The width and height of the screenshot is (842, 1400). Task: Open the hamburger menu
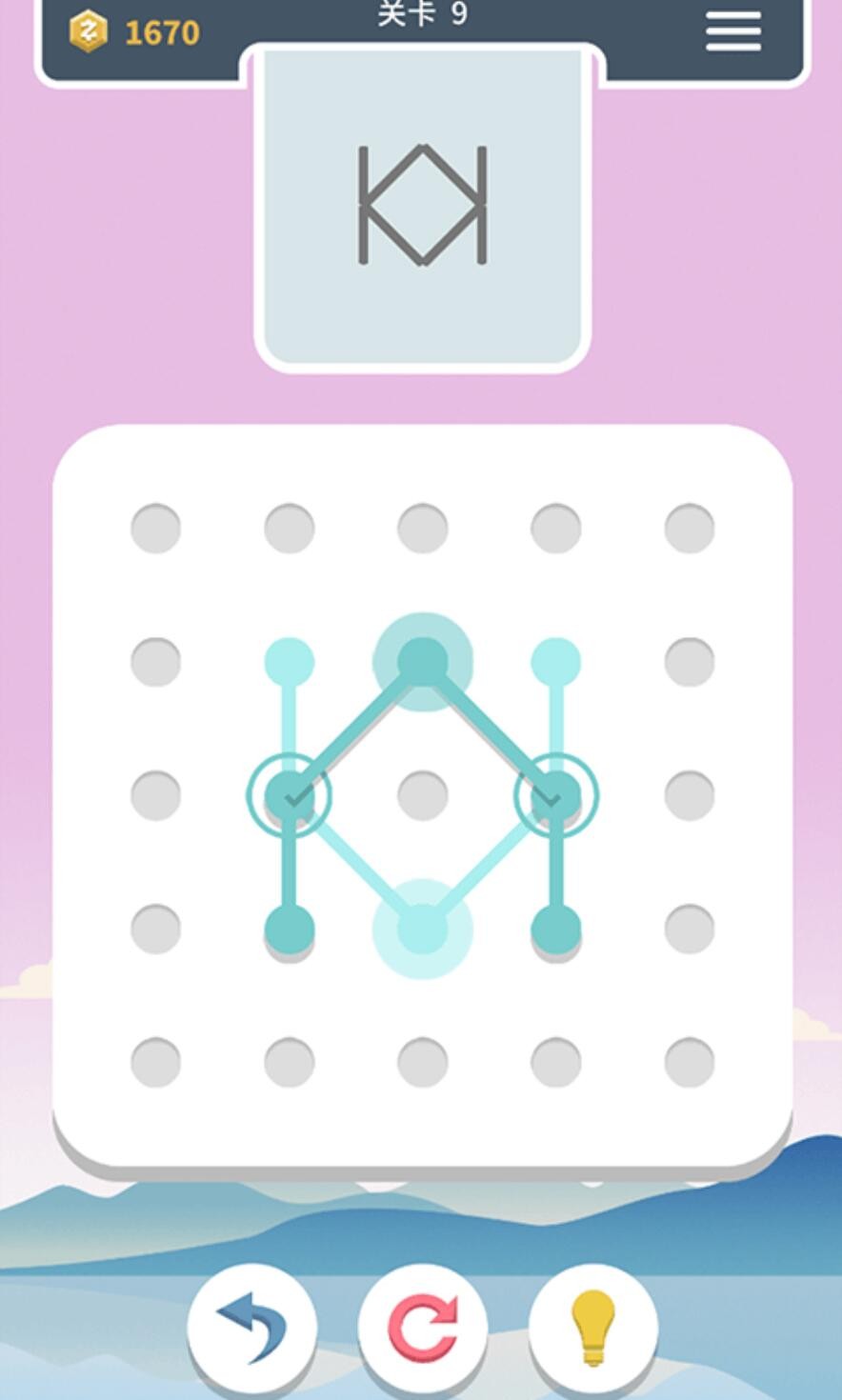(x=732, y=32)
